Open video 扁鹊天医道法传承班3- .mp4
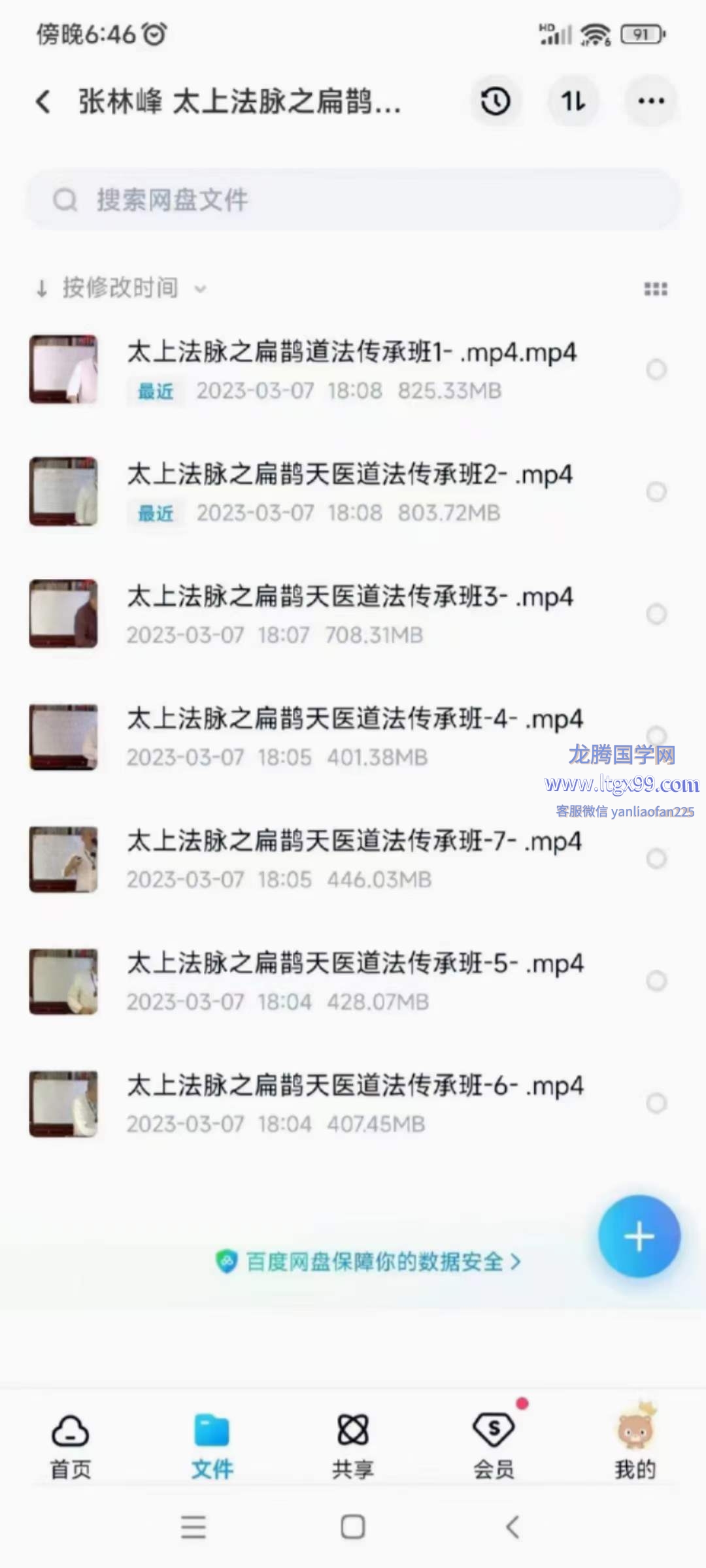This screenshot has width=706, height=1568. 350,597
